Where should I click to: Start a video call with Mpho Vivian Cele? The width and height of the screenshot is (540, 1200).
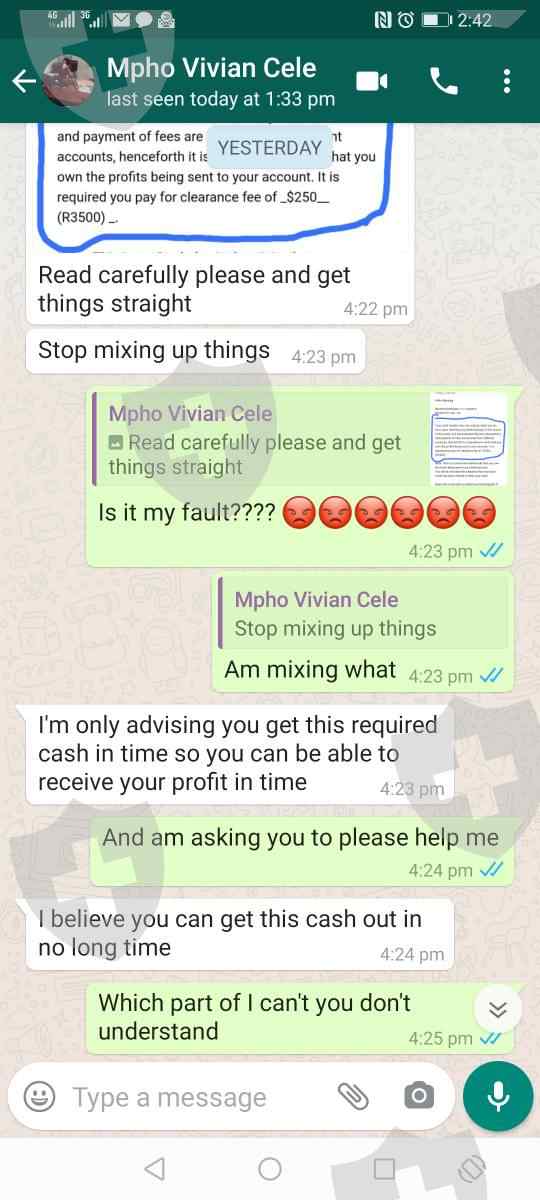(372, 82)
